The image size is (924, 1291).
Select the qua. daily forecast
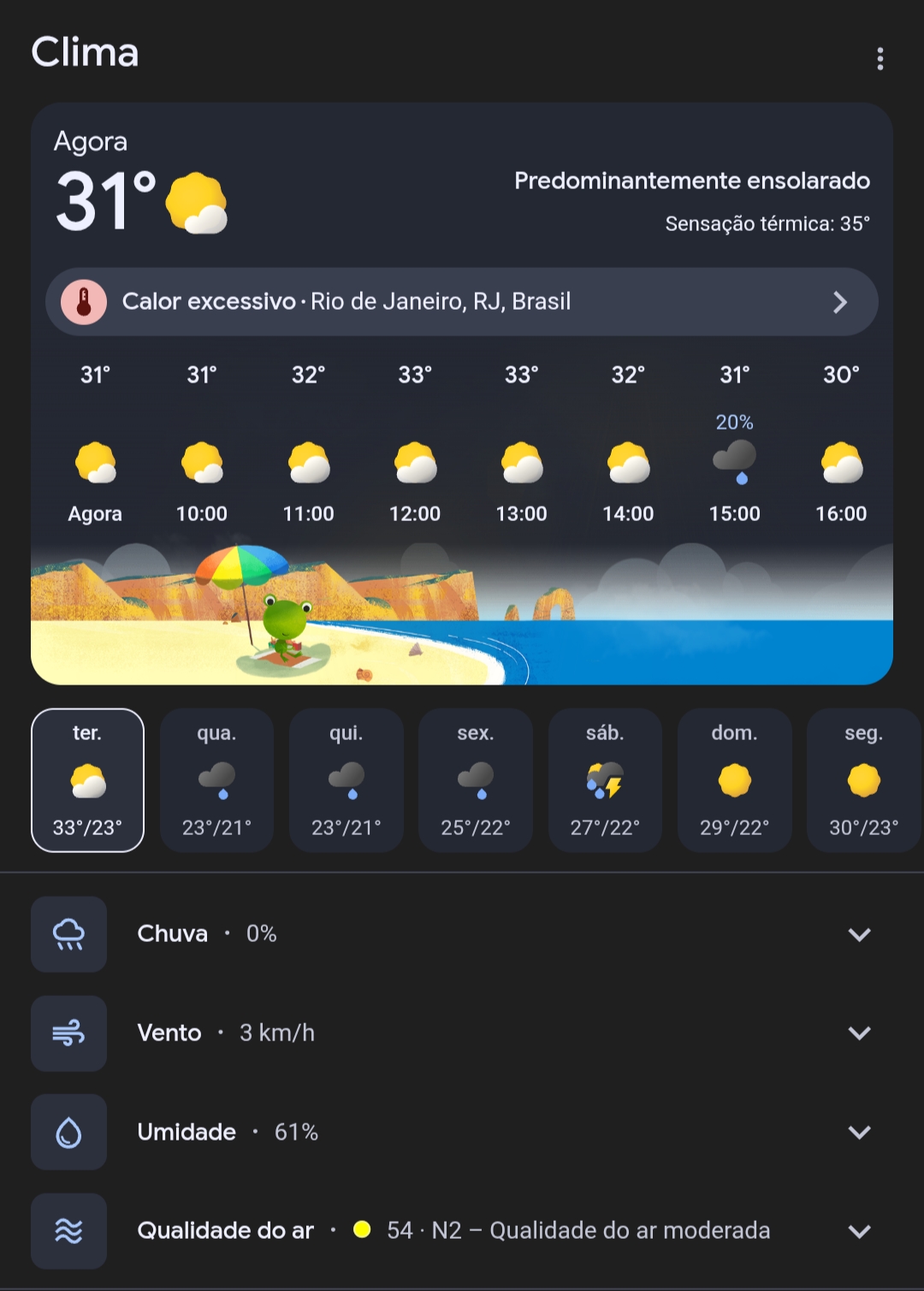(x=216, y=780)
